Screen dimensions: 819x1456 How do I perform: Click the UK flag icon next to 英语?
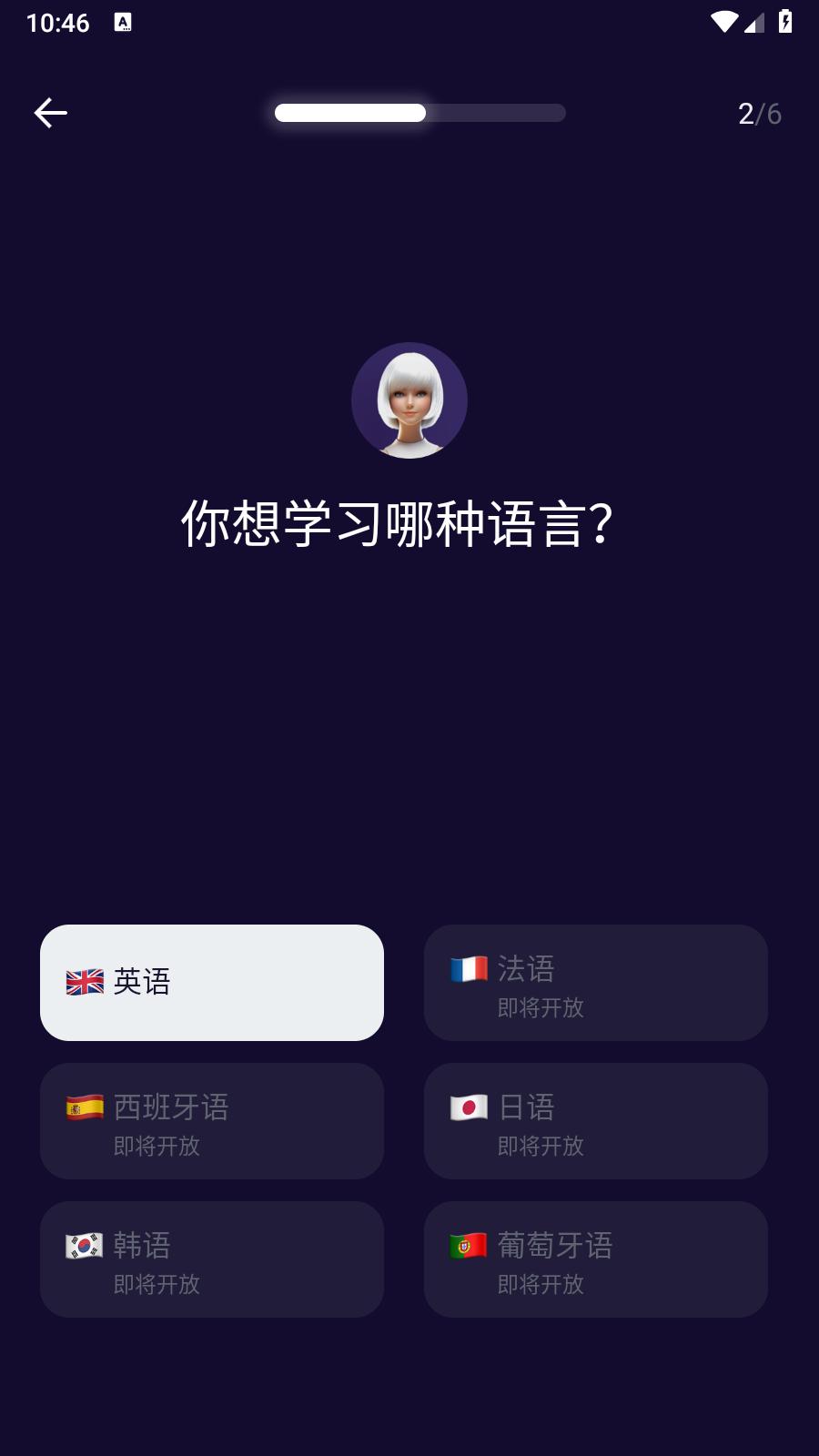[x=82, y=983]
